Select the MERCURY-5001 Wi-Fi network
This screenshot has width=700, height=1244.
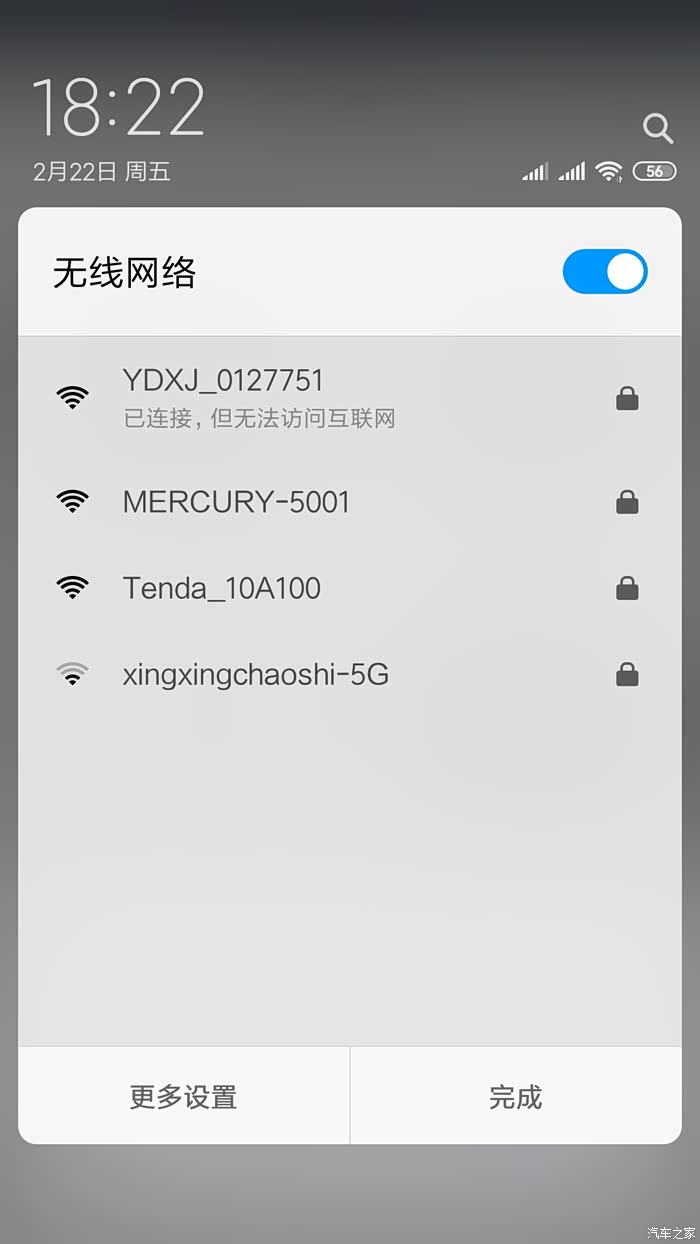click(350, 501)
